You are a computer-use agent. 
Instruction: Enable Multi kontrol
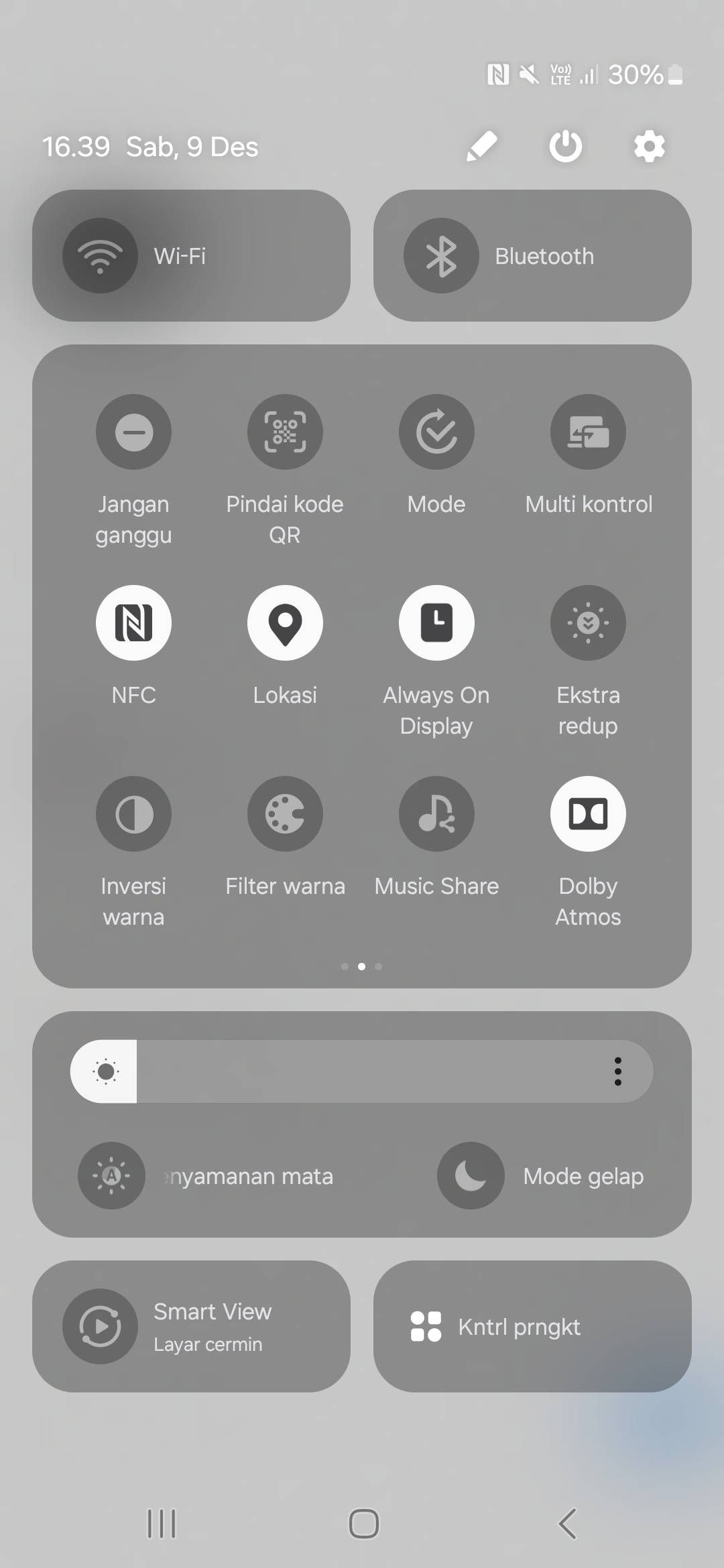tap(588, 432)
